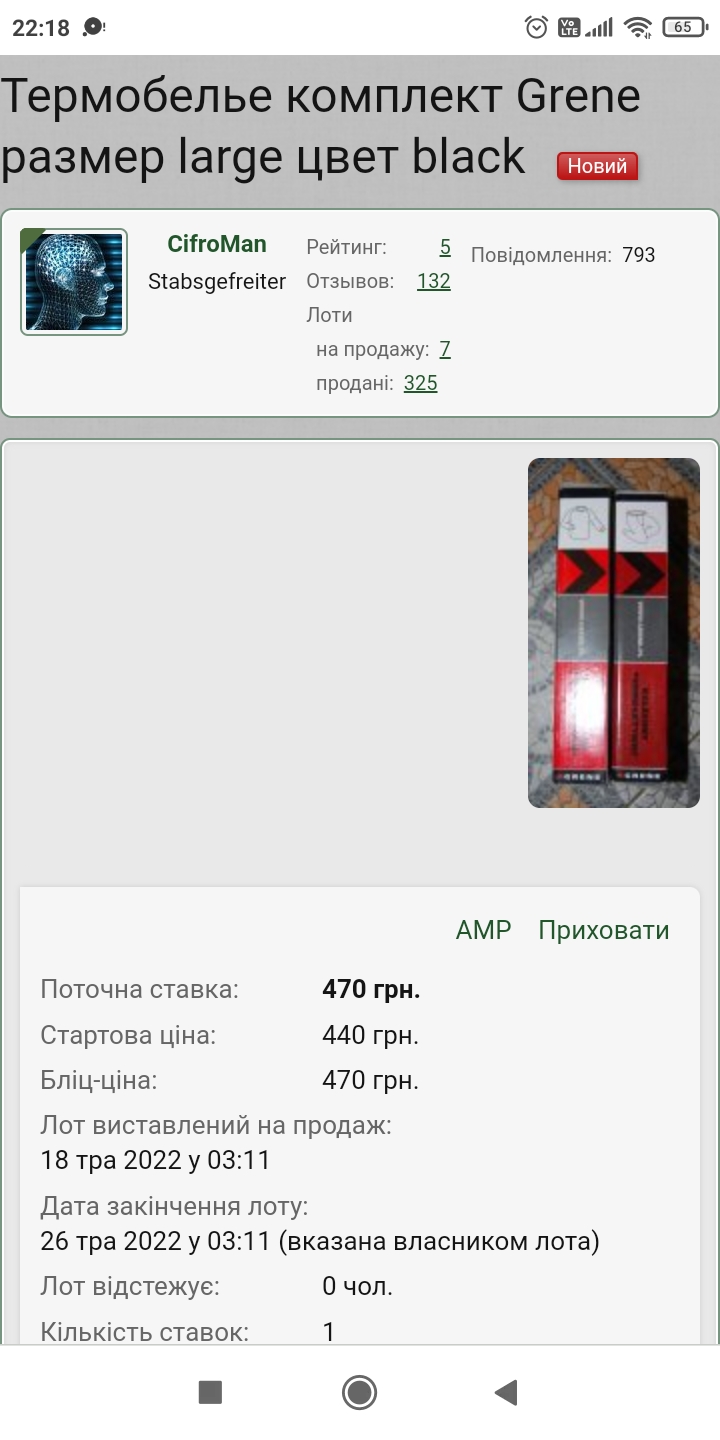Open the seller's rating score 5

coord(445,247)
